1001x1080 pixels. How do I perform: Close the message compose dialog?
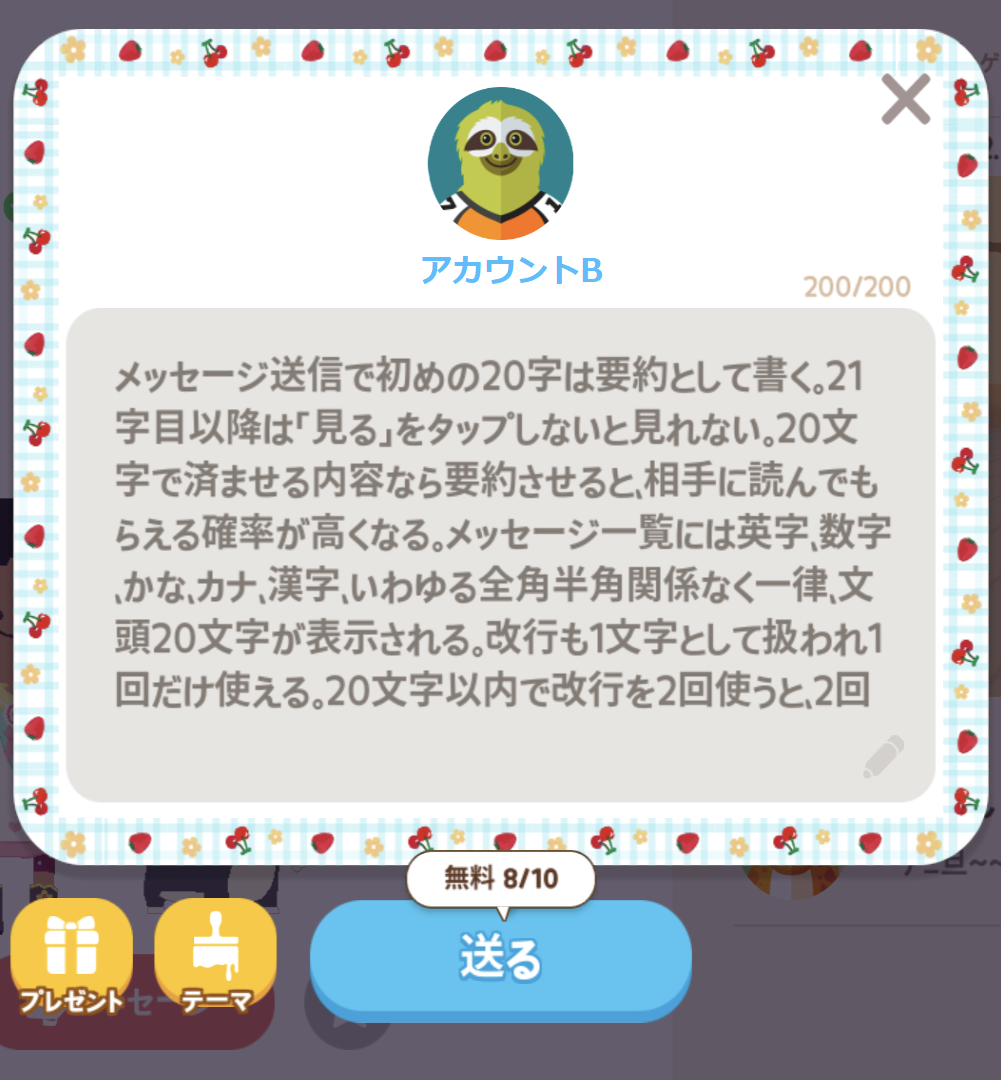coord(906,100)
